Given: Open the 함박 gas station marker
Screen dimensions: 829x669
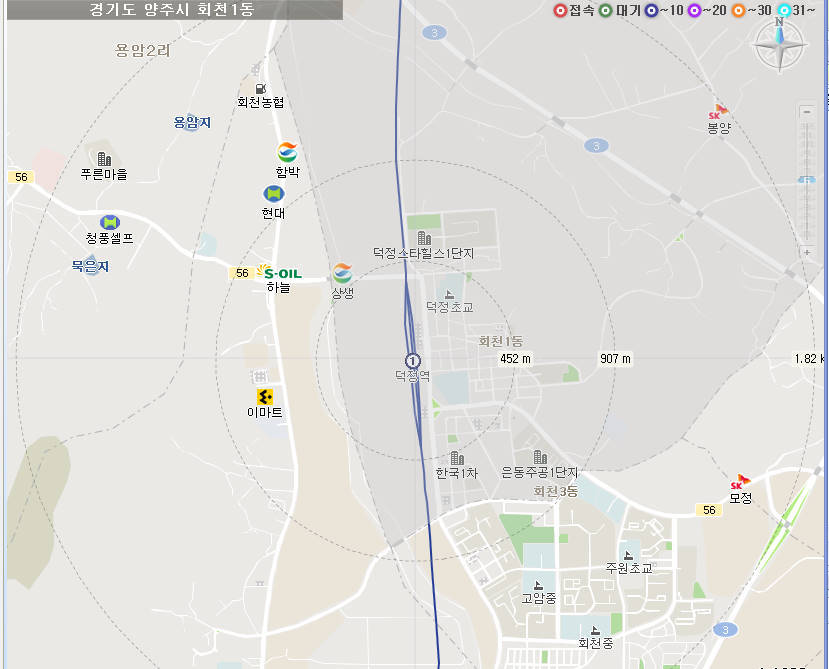Looking at the screenshot, I should [x=287, y=153].
